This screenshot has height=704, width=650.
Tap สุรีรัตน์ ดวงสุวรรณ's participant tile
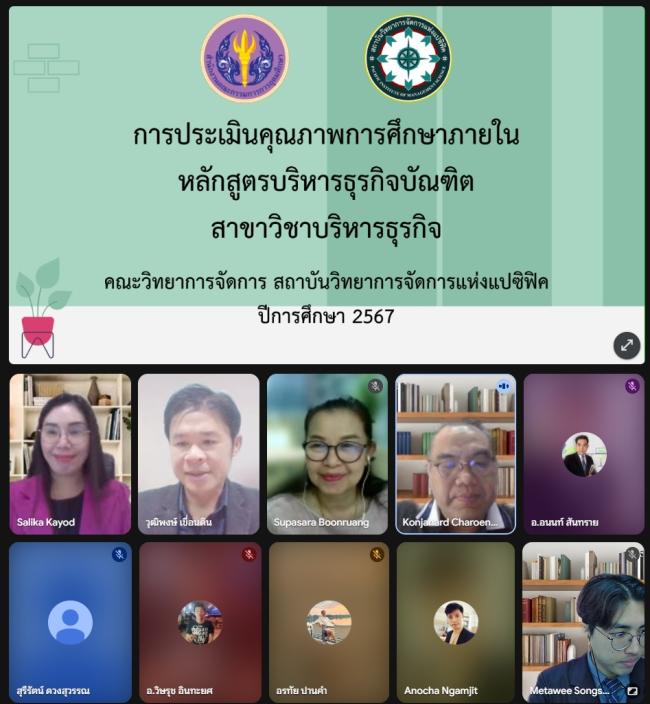tap(70, 622)
